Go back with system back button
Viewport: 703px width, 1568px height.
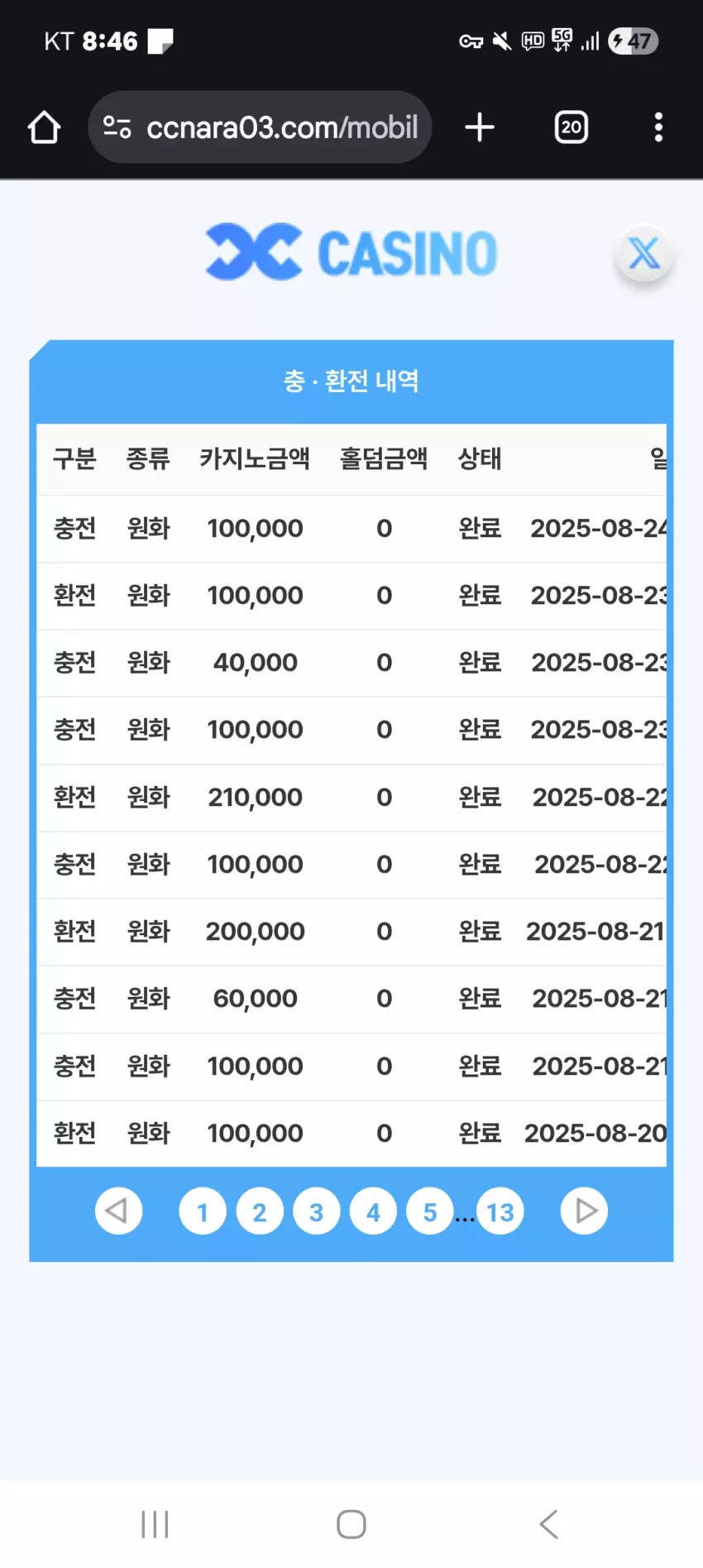pyautogui.click(x=548, y=1523)
